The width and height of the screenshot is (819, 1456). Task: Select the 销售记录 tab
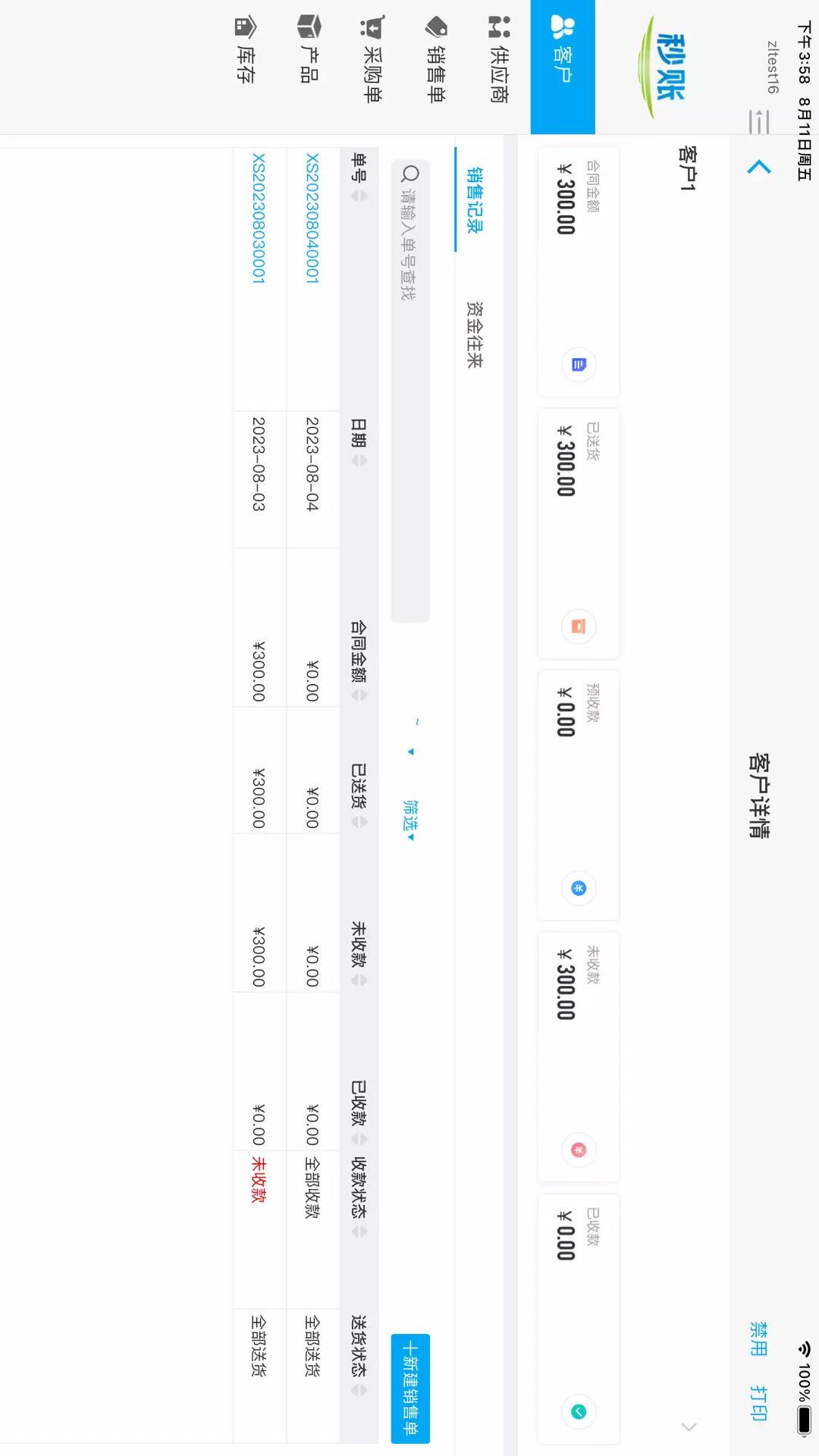point(475,199)
